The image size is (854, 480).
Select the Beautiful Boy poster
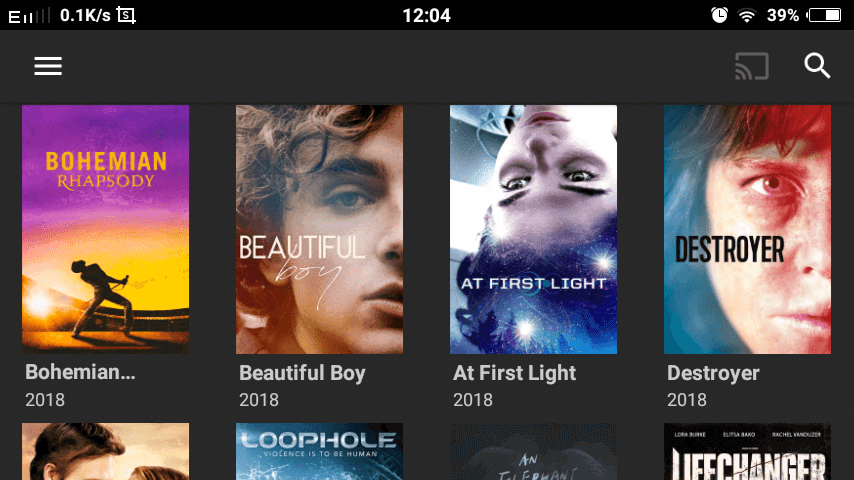[319, 229]
